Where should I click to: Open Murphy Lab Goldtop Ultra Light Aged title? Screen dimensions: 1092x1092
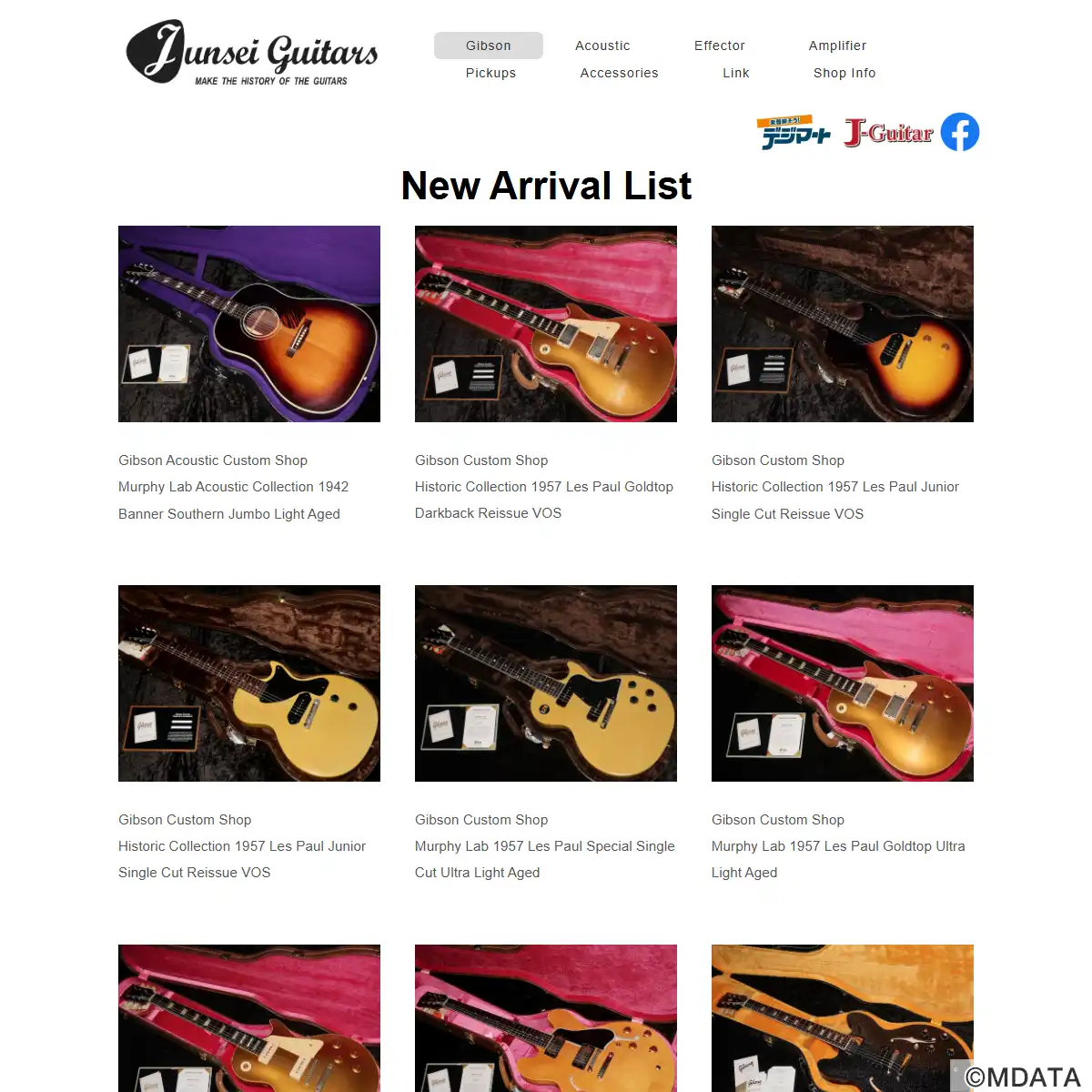[x=837, y=846]
